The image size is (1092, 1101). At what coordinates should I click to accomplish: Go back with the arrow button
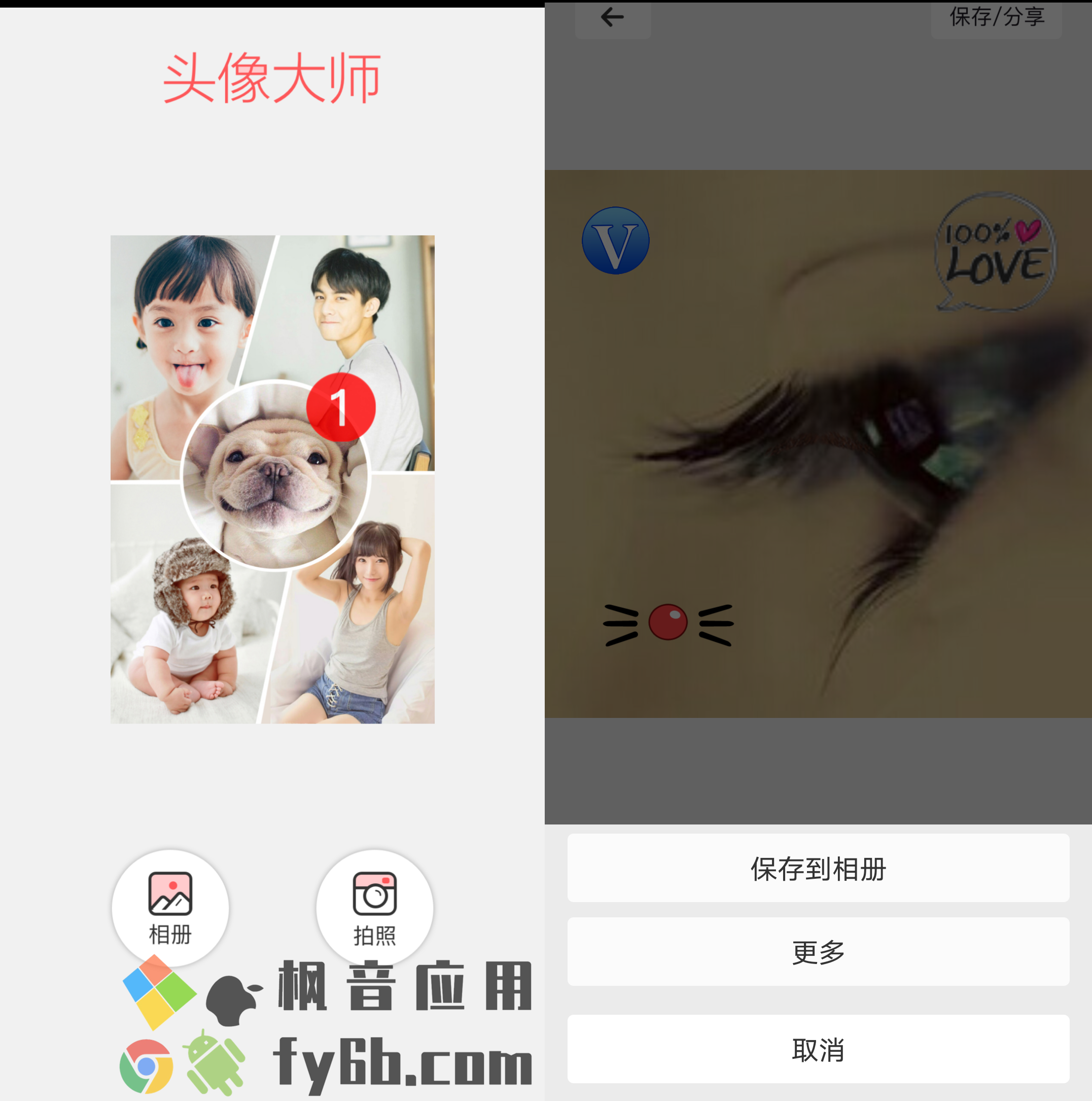(612, 18)
